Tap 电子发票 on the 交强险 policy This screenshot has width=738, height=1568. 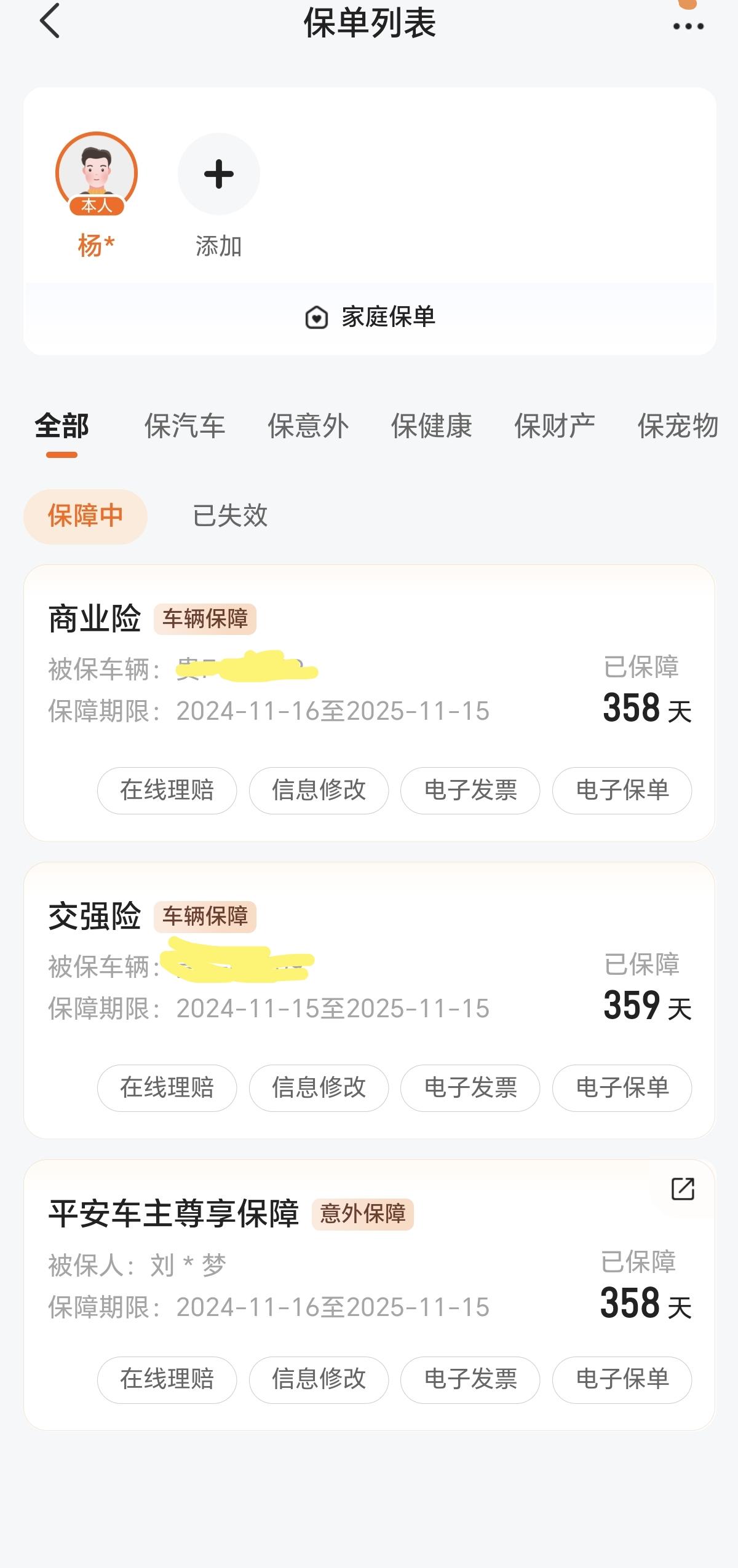tap(470, 1088)
